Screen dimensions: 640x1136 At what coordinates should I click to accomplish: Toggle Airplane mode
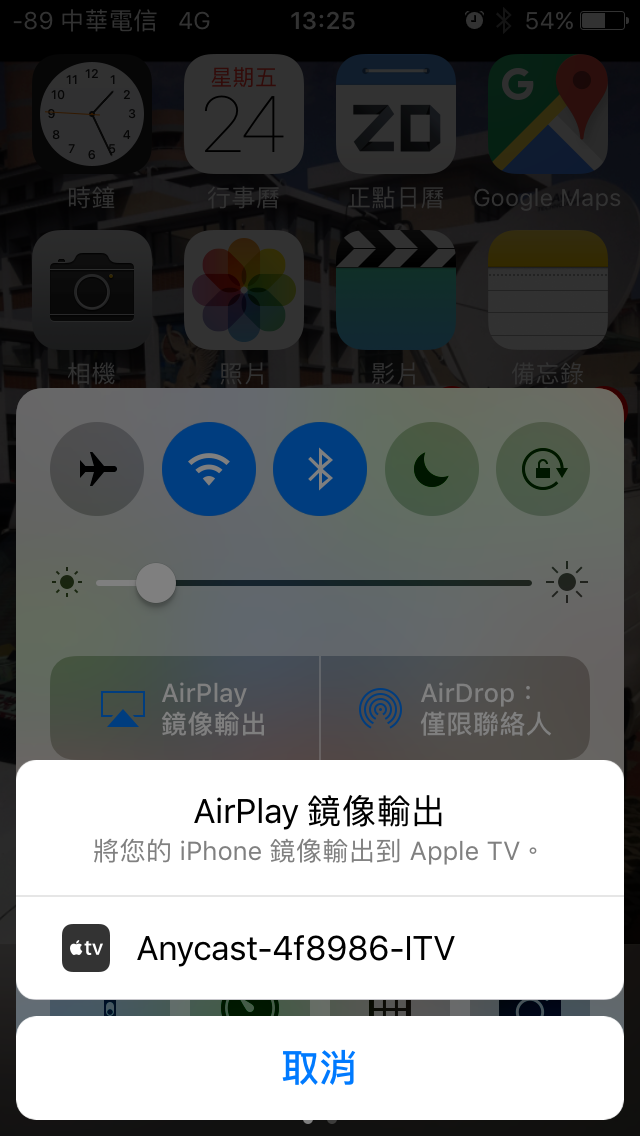pyautogui.click(x=97, y=469)
